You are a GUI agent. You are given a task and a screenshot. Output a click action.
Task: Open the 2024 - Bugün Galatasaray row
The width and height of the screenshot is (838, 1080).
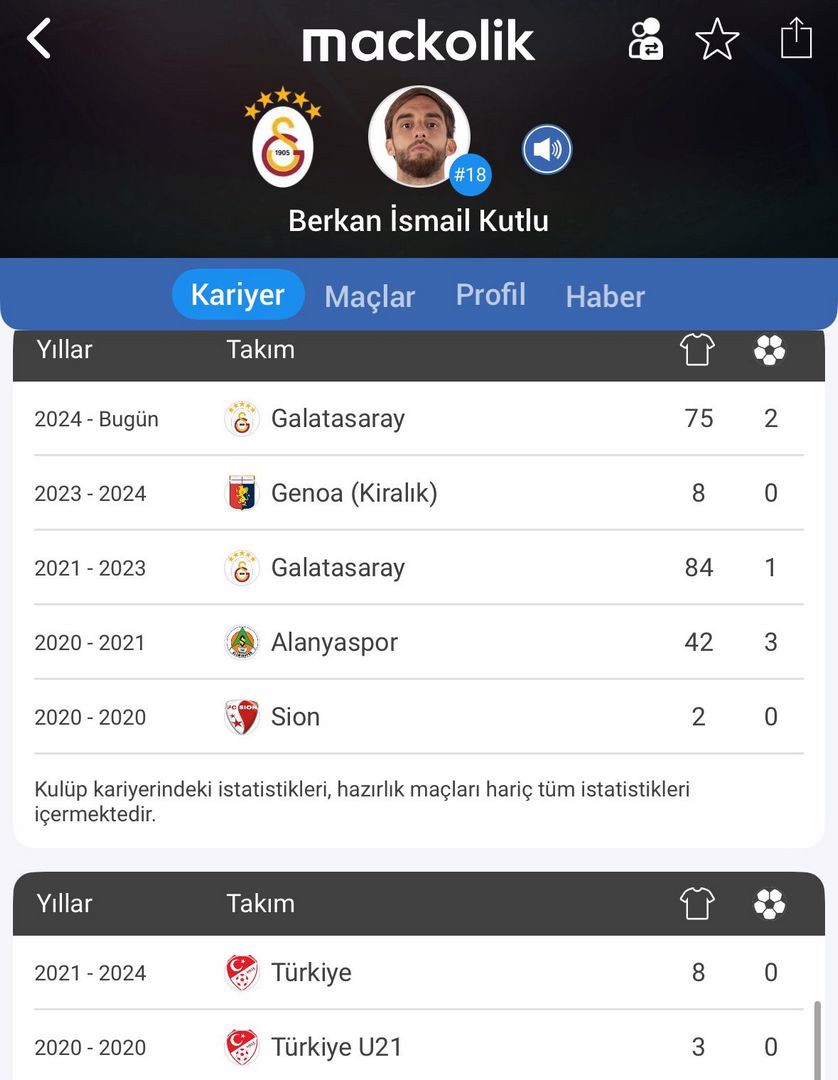click(418, 418)
